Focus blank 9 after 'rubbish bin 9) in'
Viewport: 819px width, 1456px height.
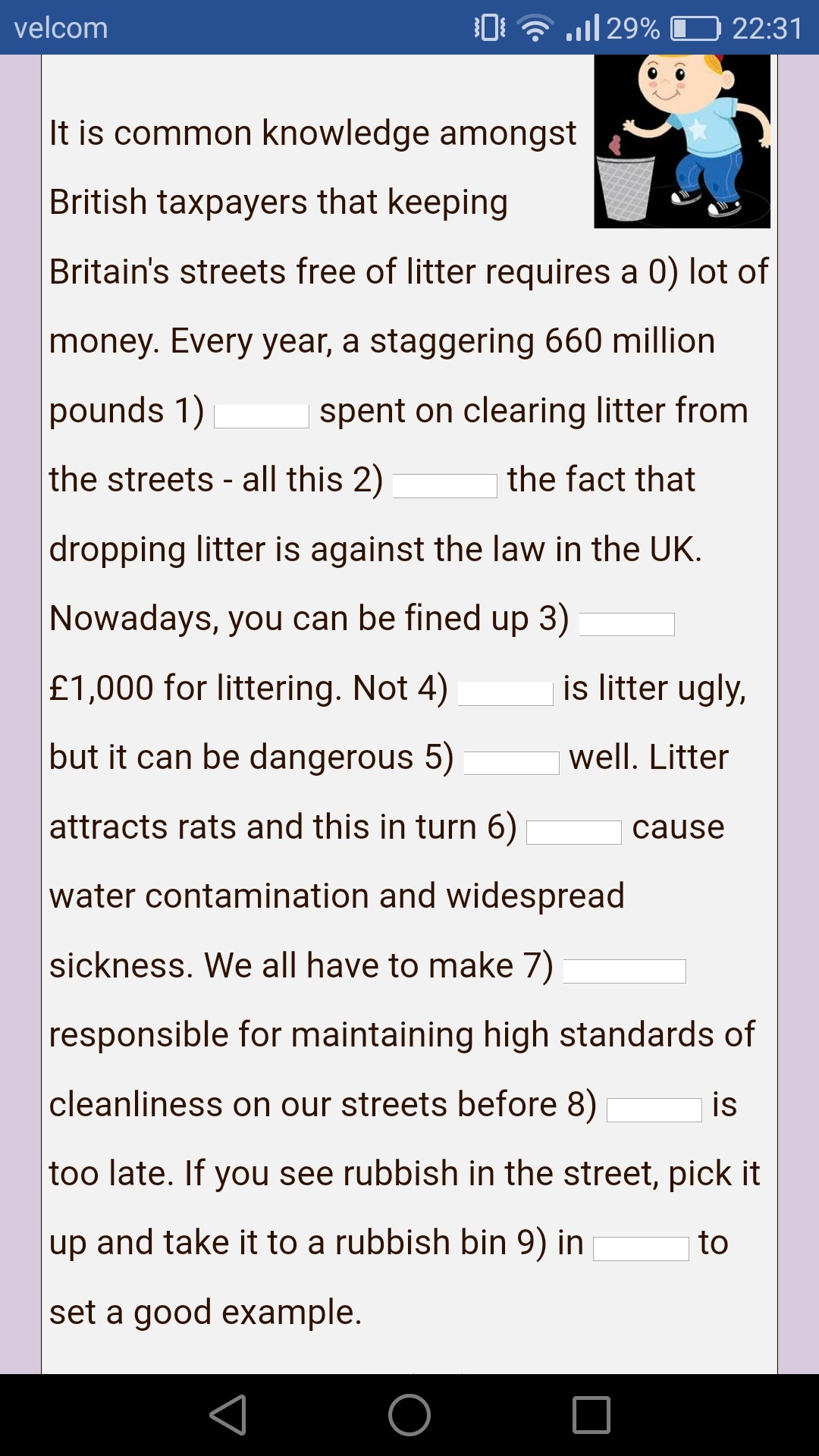pos(642,1248)
